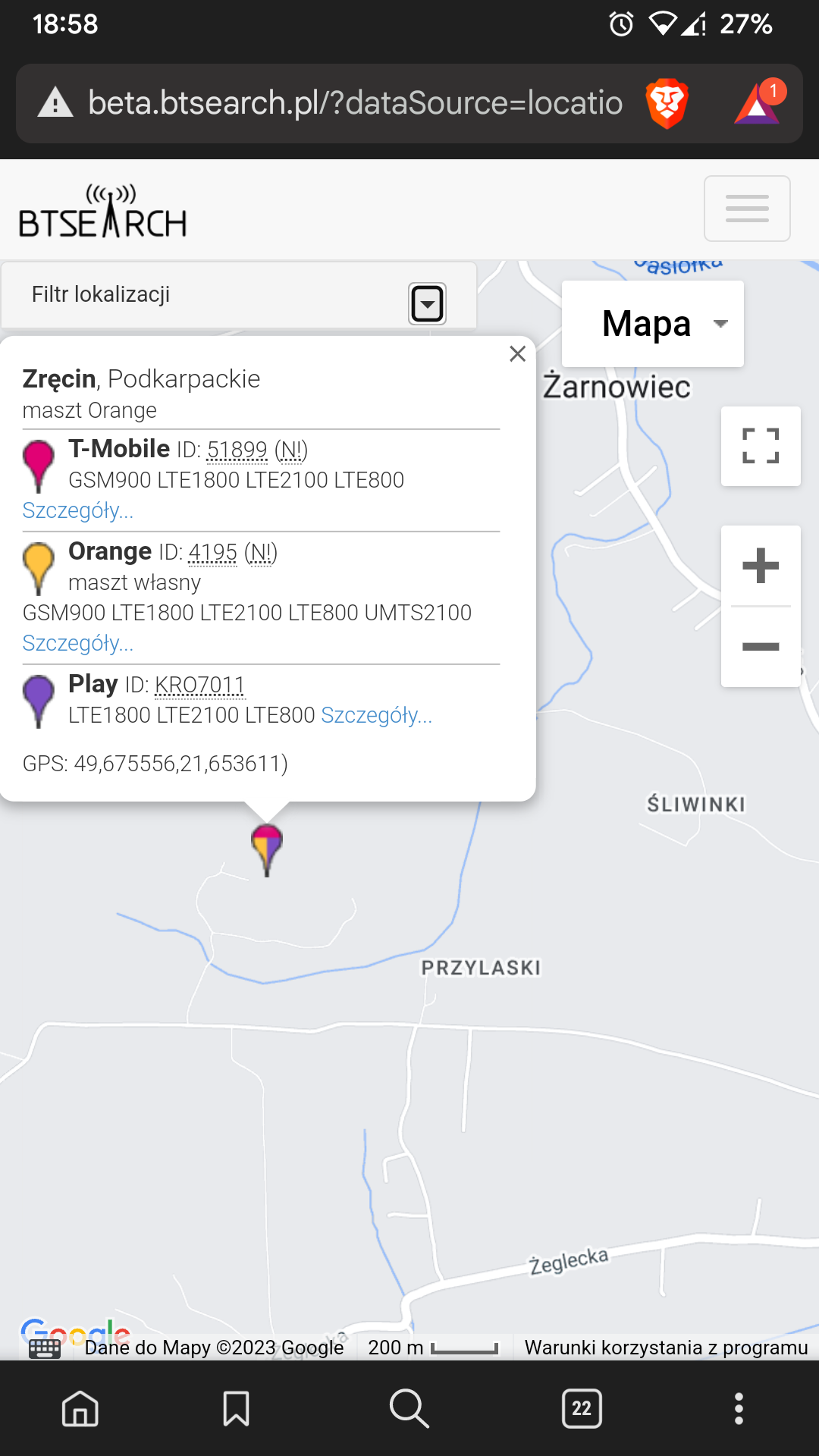The image size is (819, 1456).
Task: Open Warunki korzystania z programu link
Action: point(666,1348)
